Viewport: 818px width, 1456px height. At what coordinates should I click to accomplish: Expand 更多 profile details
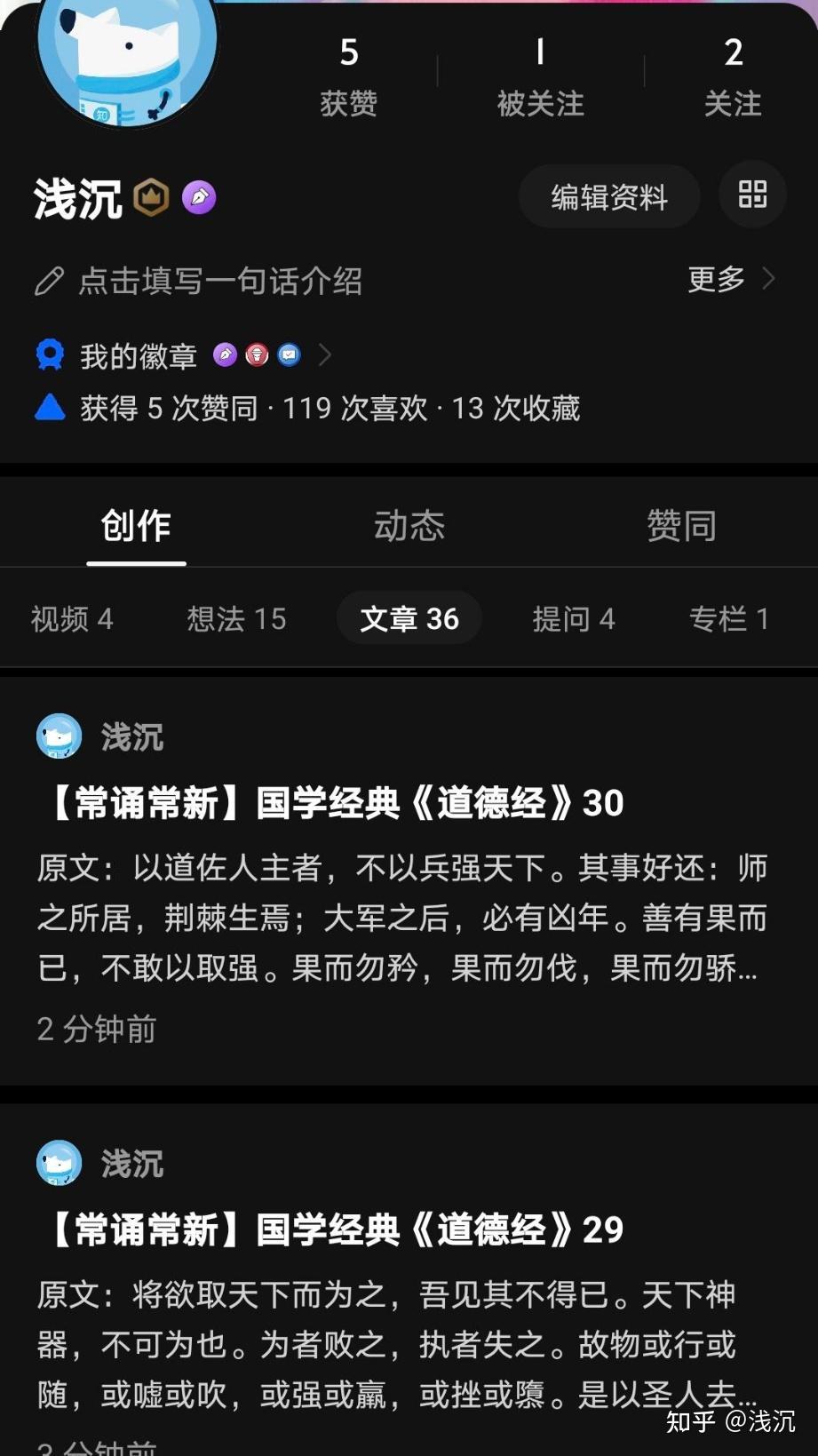pos(730,280)
